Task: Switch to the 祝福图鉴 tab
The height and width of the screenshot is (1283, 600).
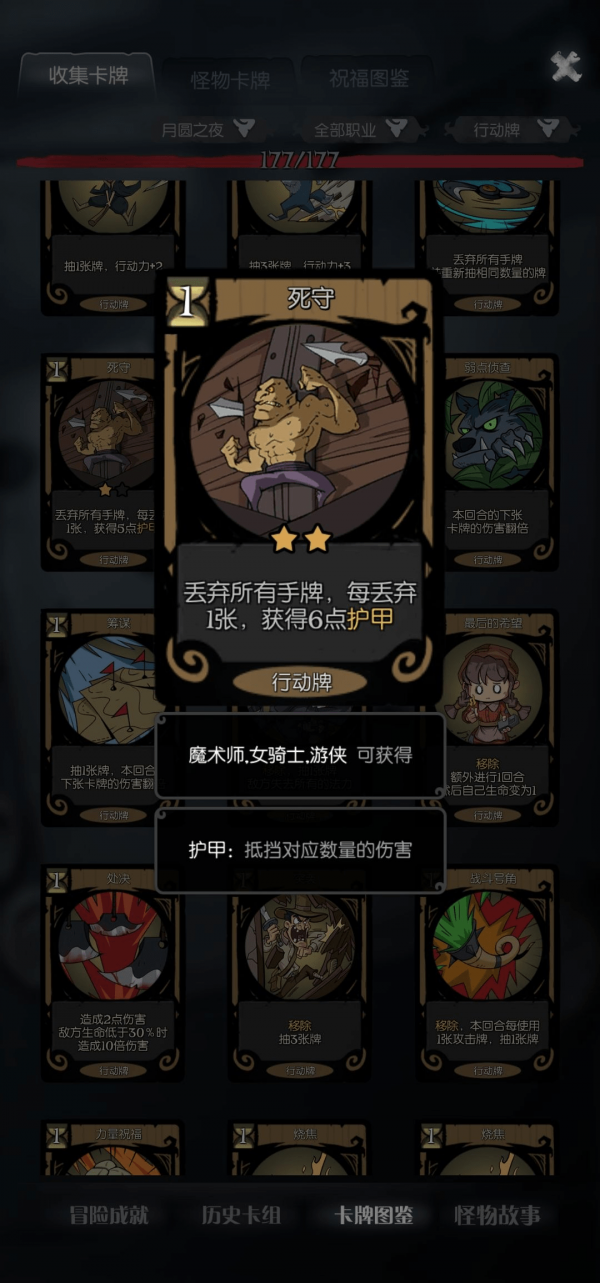Action: coord(368,78)
